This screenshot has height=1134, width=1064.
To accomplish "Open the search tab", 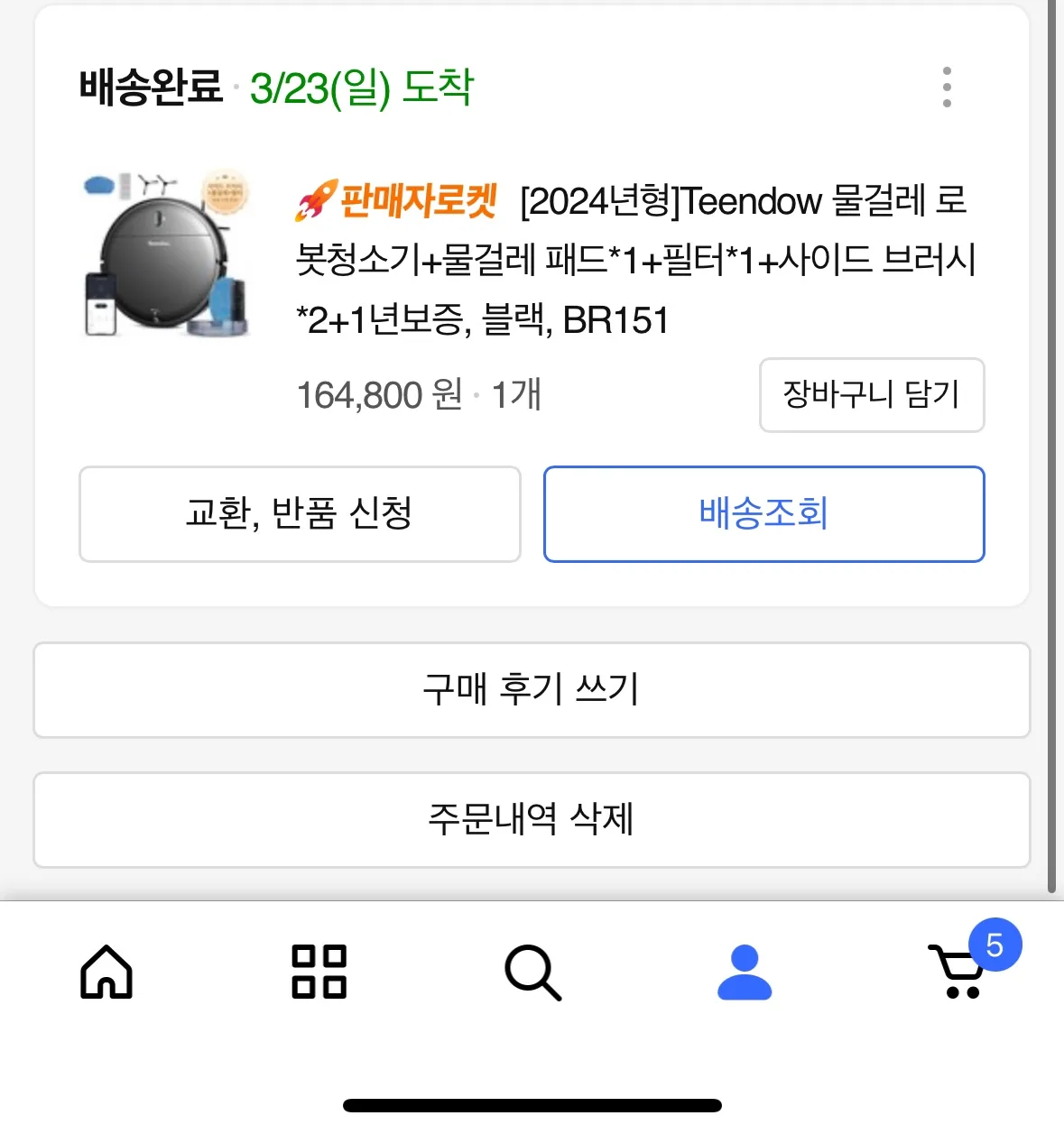I will click(532, 973).
